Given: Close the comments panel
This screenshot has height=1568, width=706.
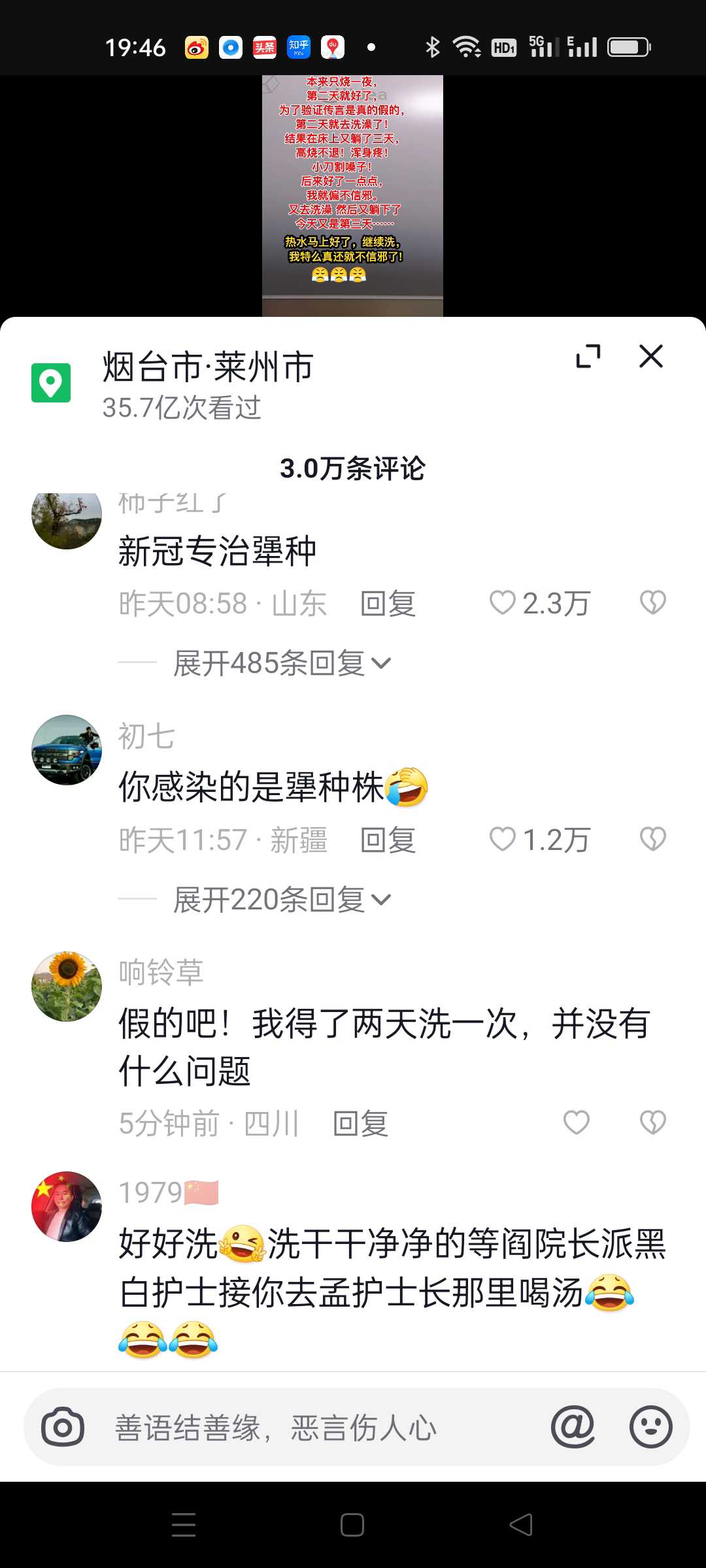Looking at the screenshot, I should tap(650, 357).
